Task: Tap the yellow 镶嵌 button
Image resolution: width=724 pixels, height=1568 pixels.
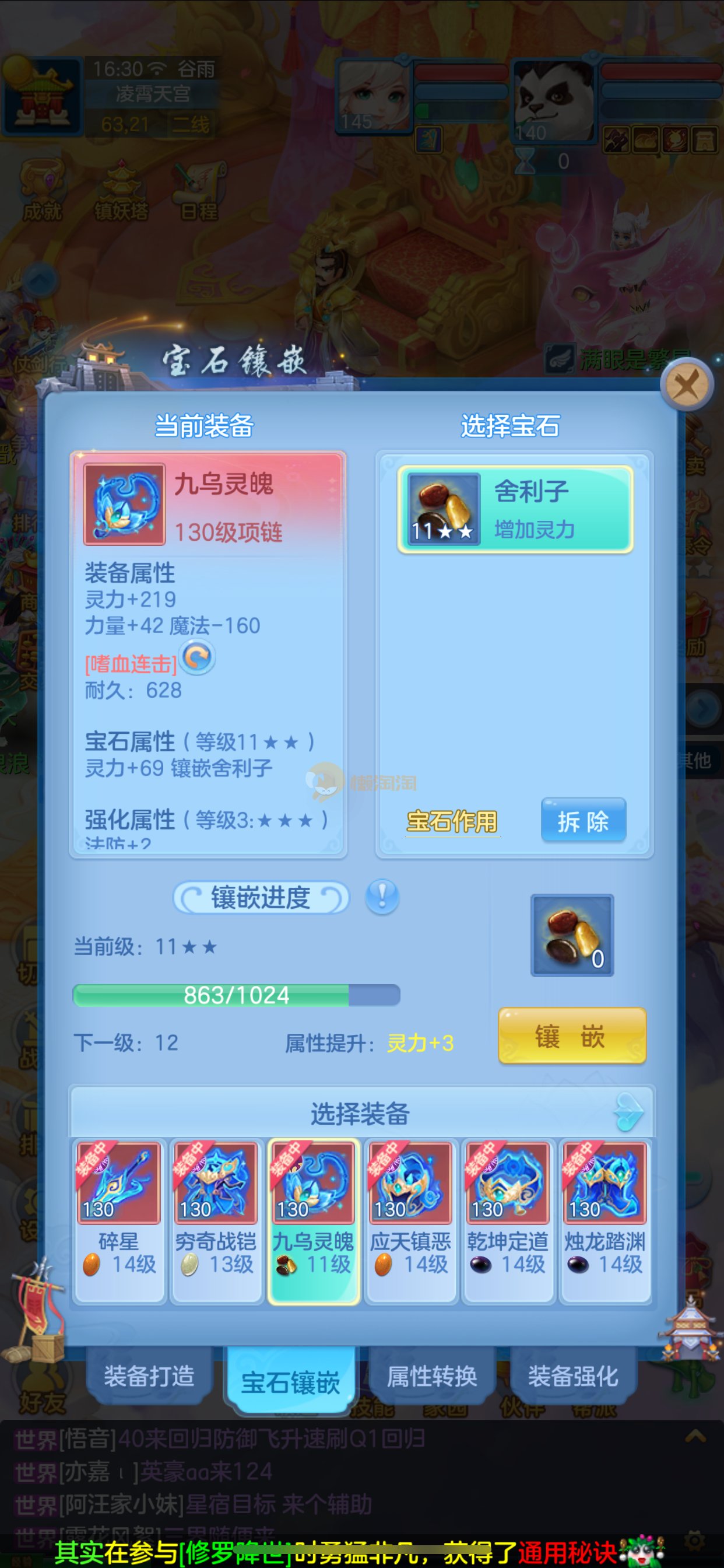Action: (x=571, y=1035)
